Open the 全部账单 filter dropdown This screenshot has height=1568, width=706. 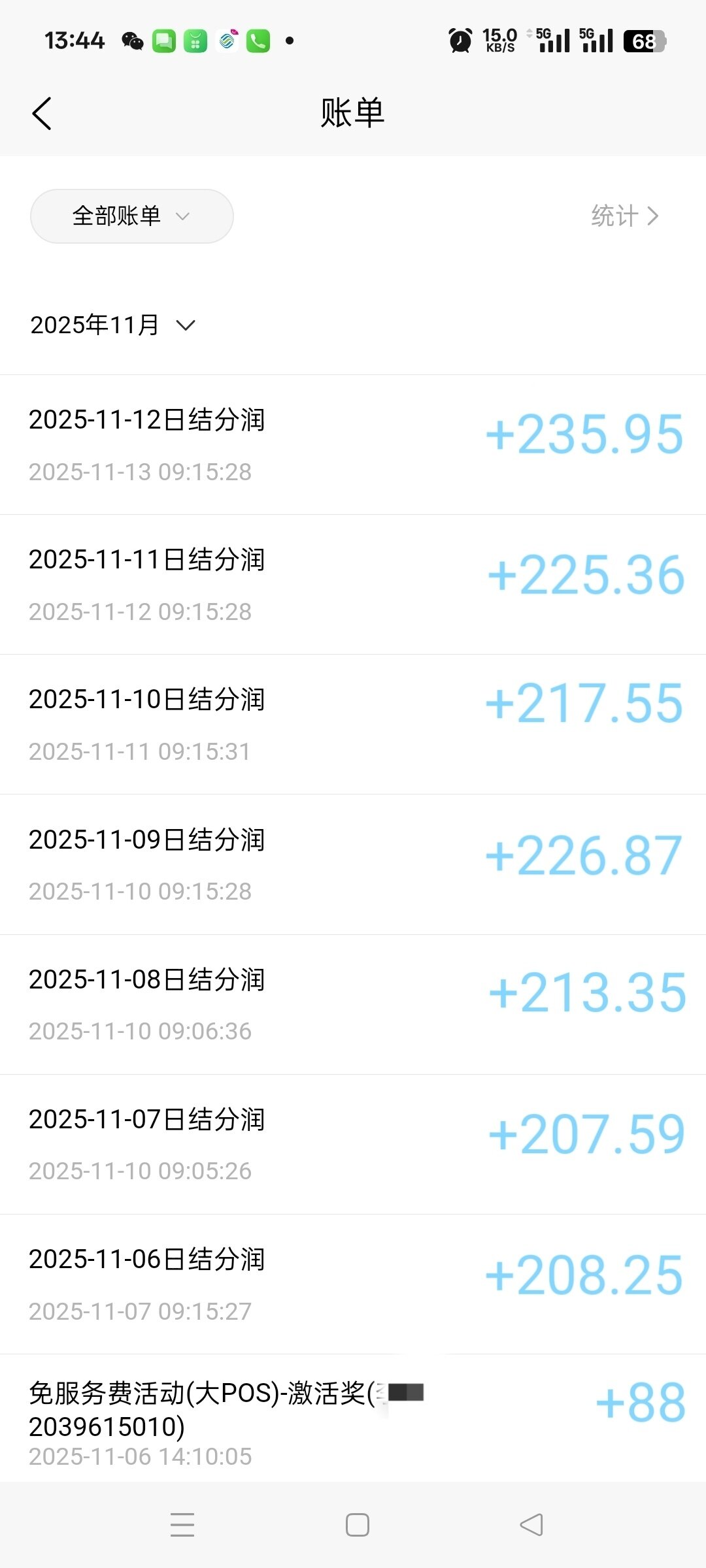(131, 216)
